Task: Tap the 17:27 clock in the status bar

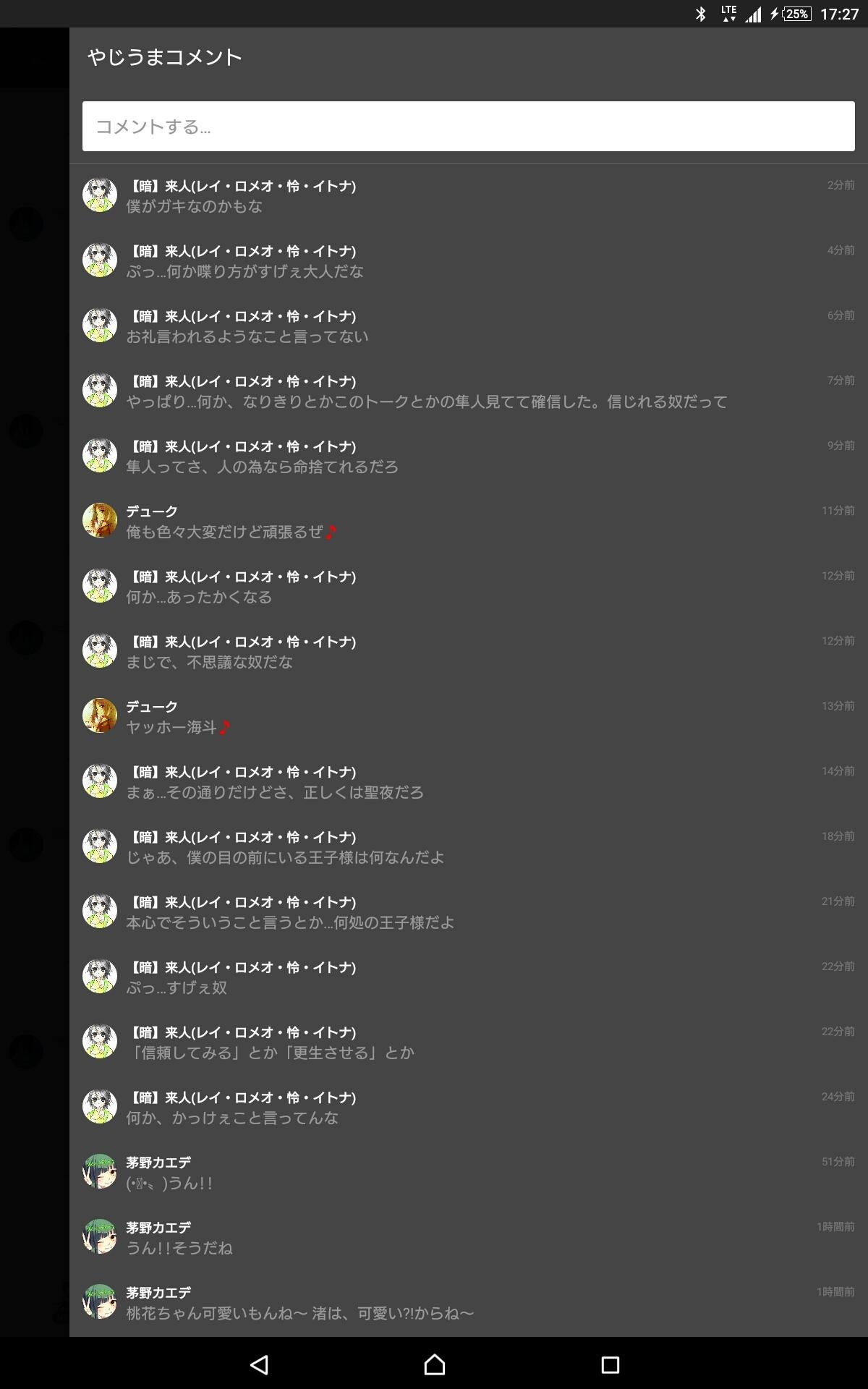Action: [x=839, y=12]
